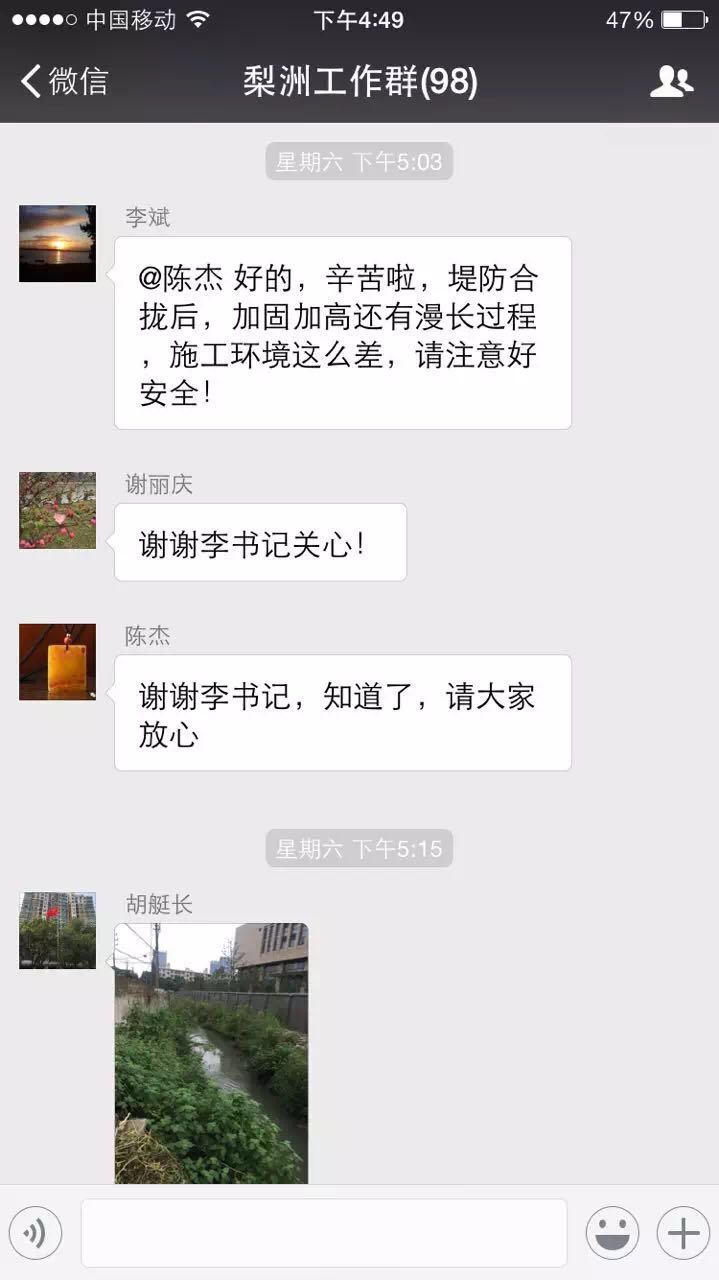The width and height of the screenshot is (719, 1280).
Task: View 李斌's profile avatar
Action: click(58, 244)
